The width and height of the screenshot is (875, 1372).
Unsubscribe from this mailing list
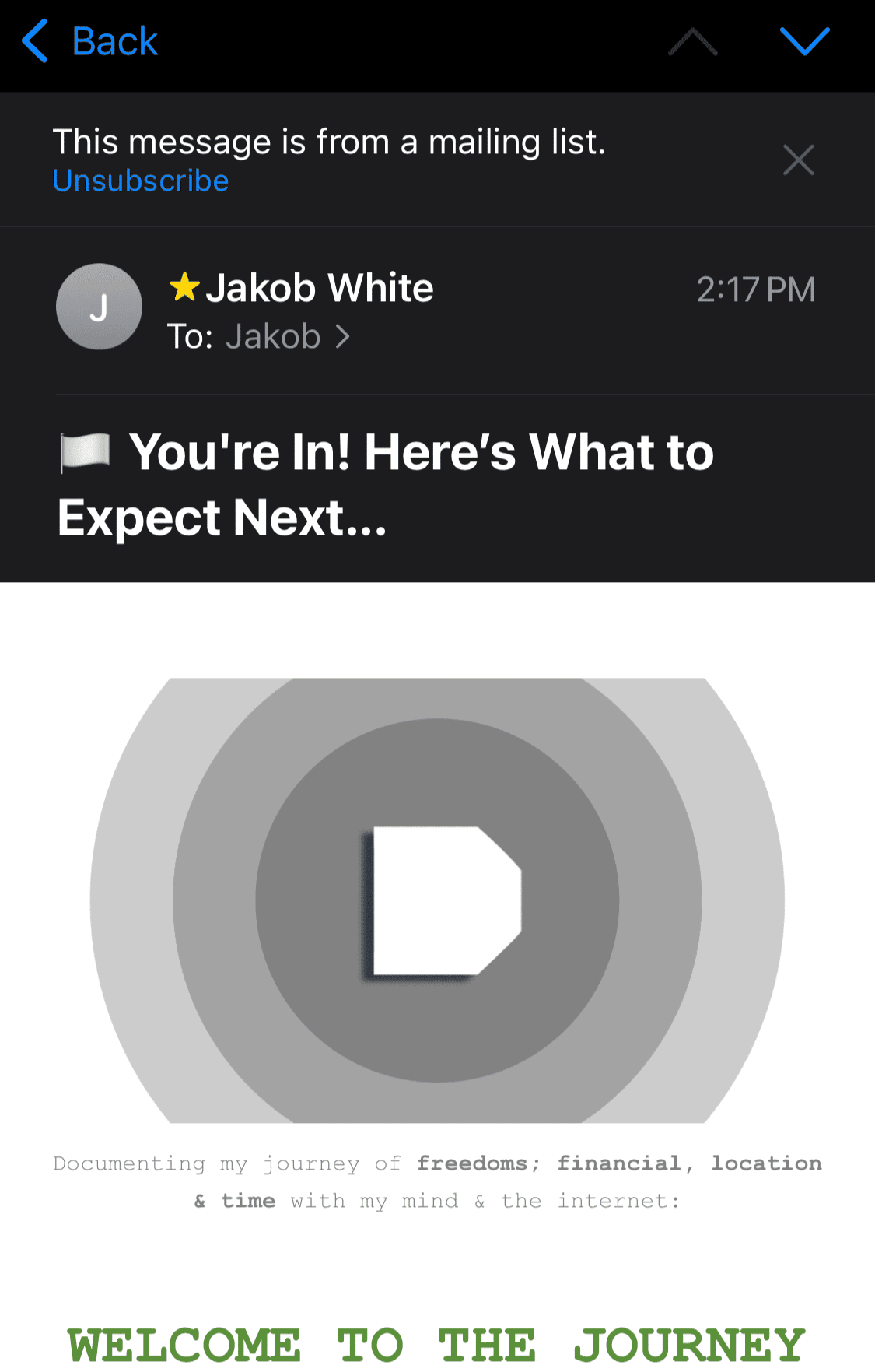pos(141,181)
